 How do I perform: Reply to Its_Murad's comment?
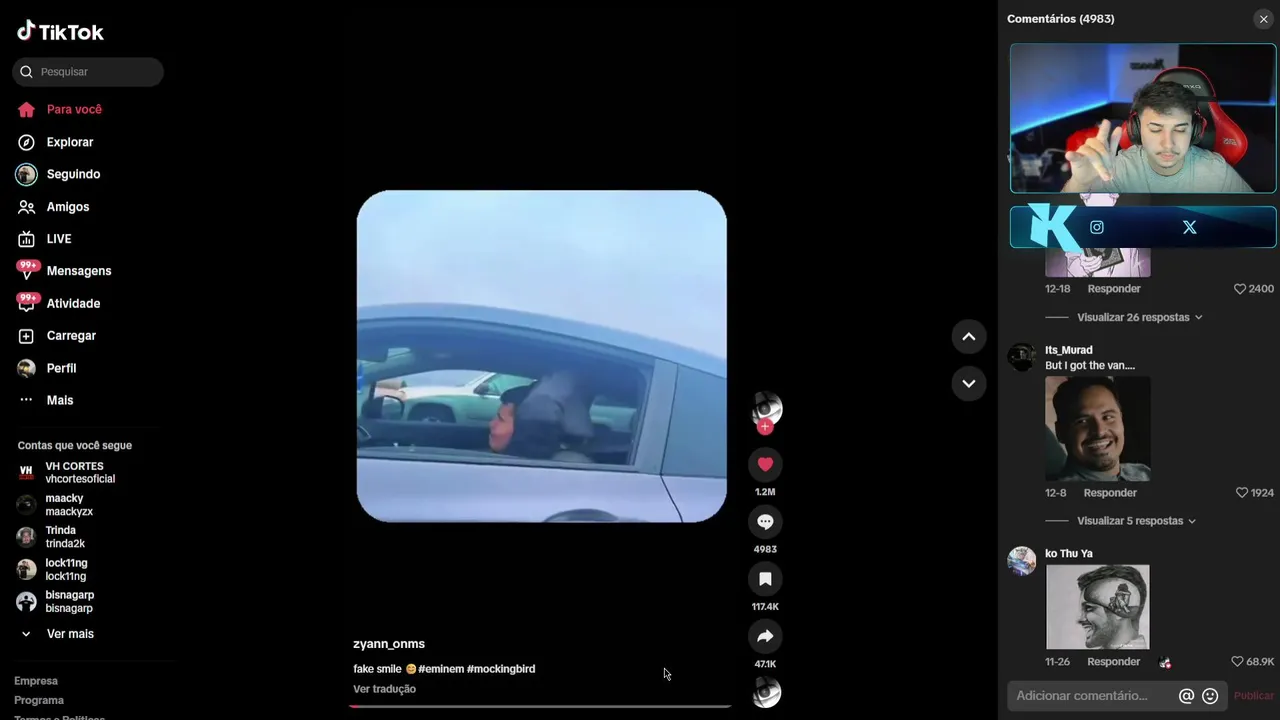click(1110, 493)
